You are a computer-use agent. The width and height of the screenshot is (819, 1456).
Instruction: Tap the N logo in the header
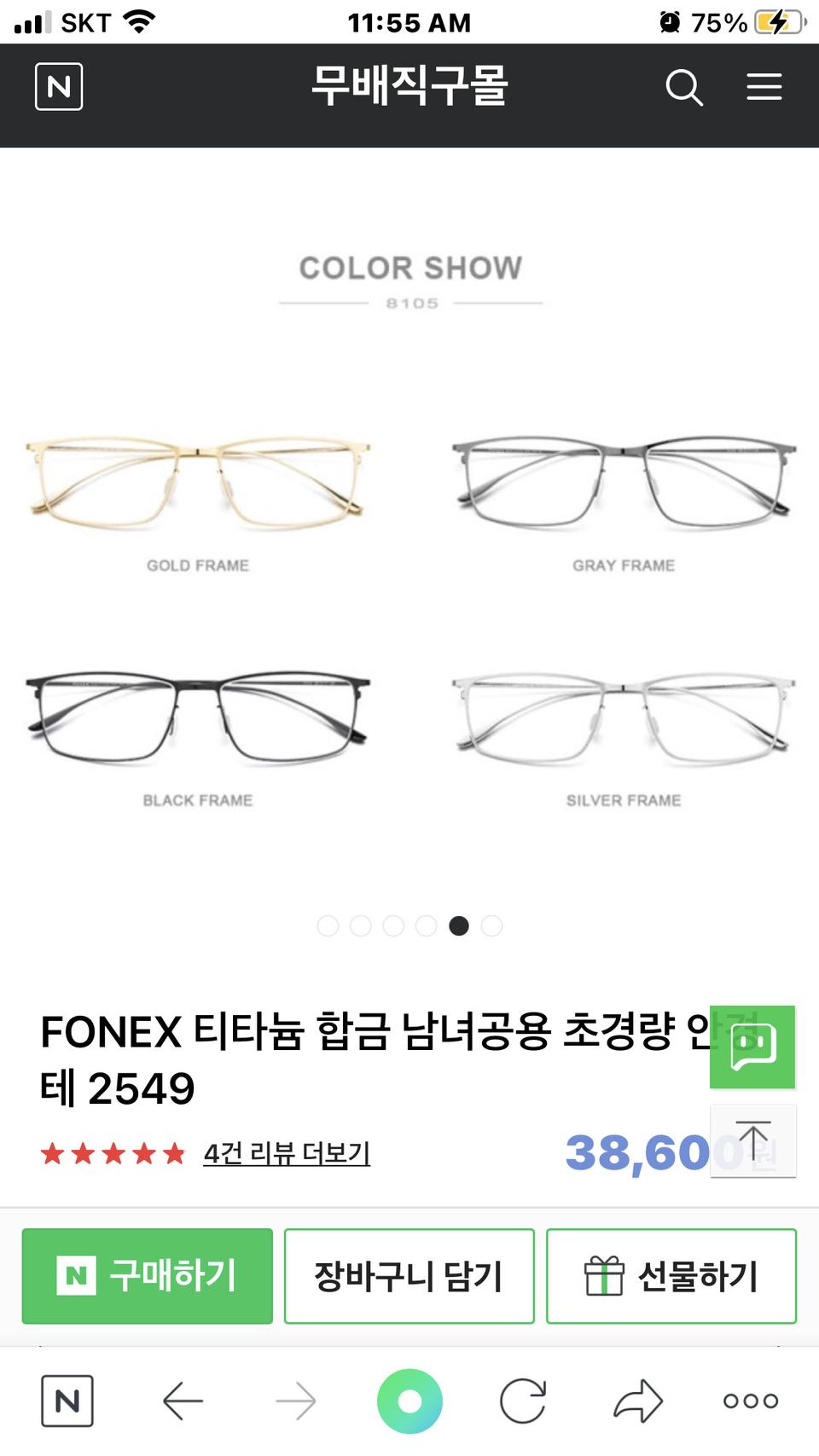pos(56,86)
